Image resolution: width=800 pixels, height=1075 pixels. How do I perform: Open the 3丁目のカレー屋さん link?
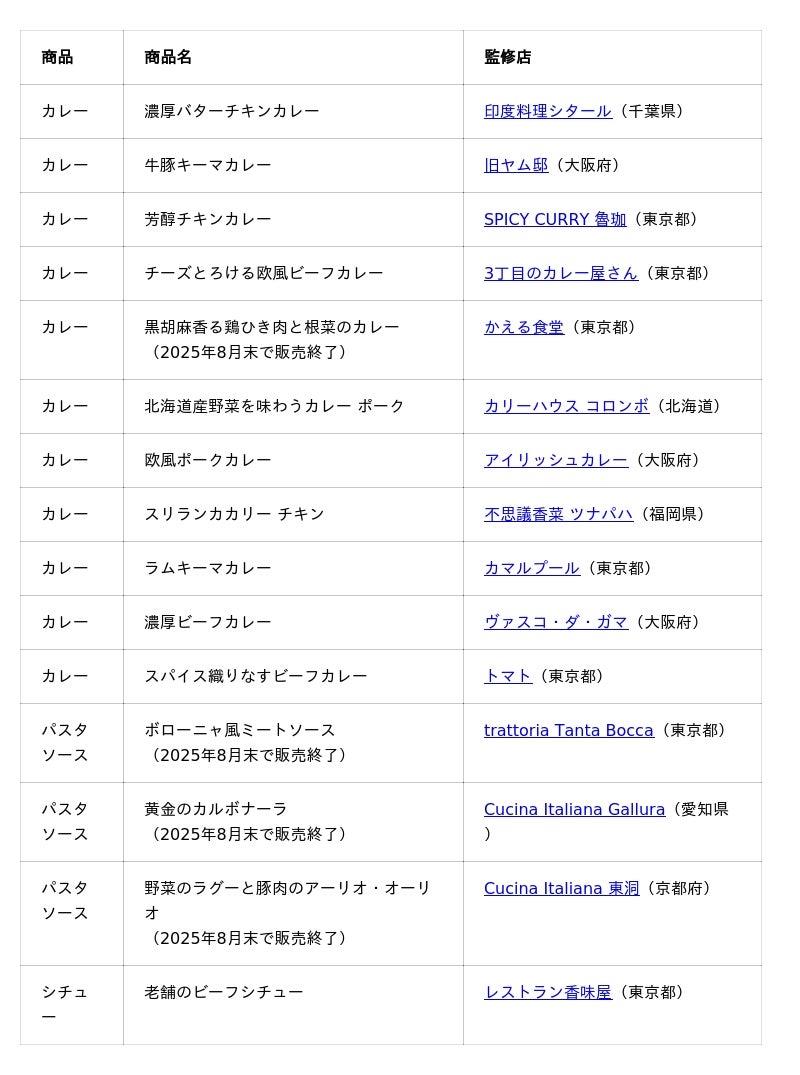[560, 273]
